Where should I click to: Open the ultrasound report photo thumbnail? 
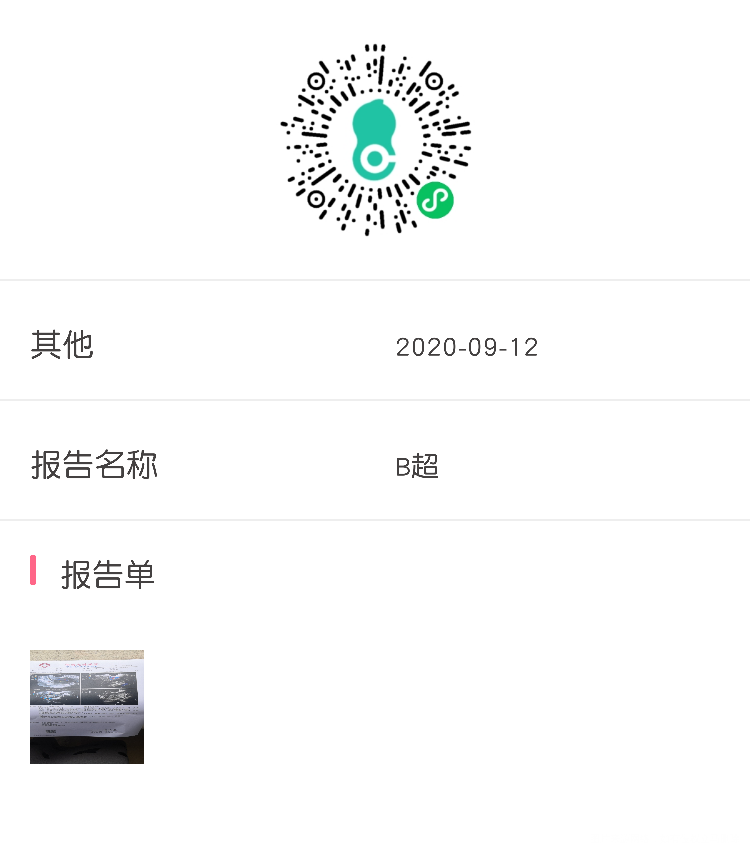pos(87,706)
